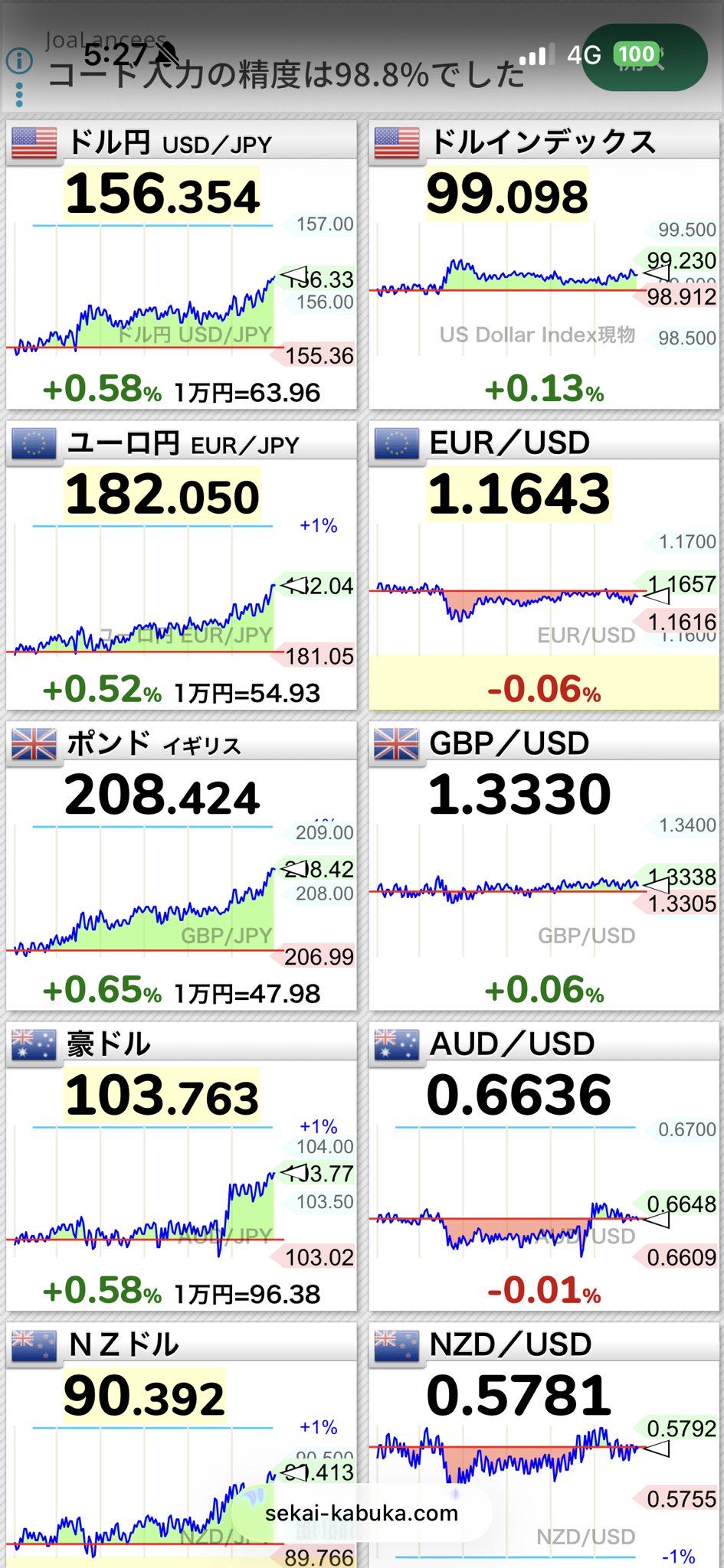Open the AUD/USD rate card
The height and width of the screenshot is (1568, 724).
click(543, 1166)
